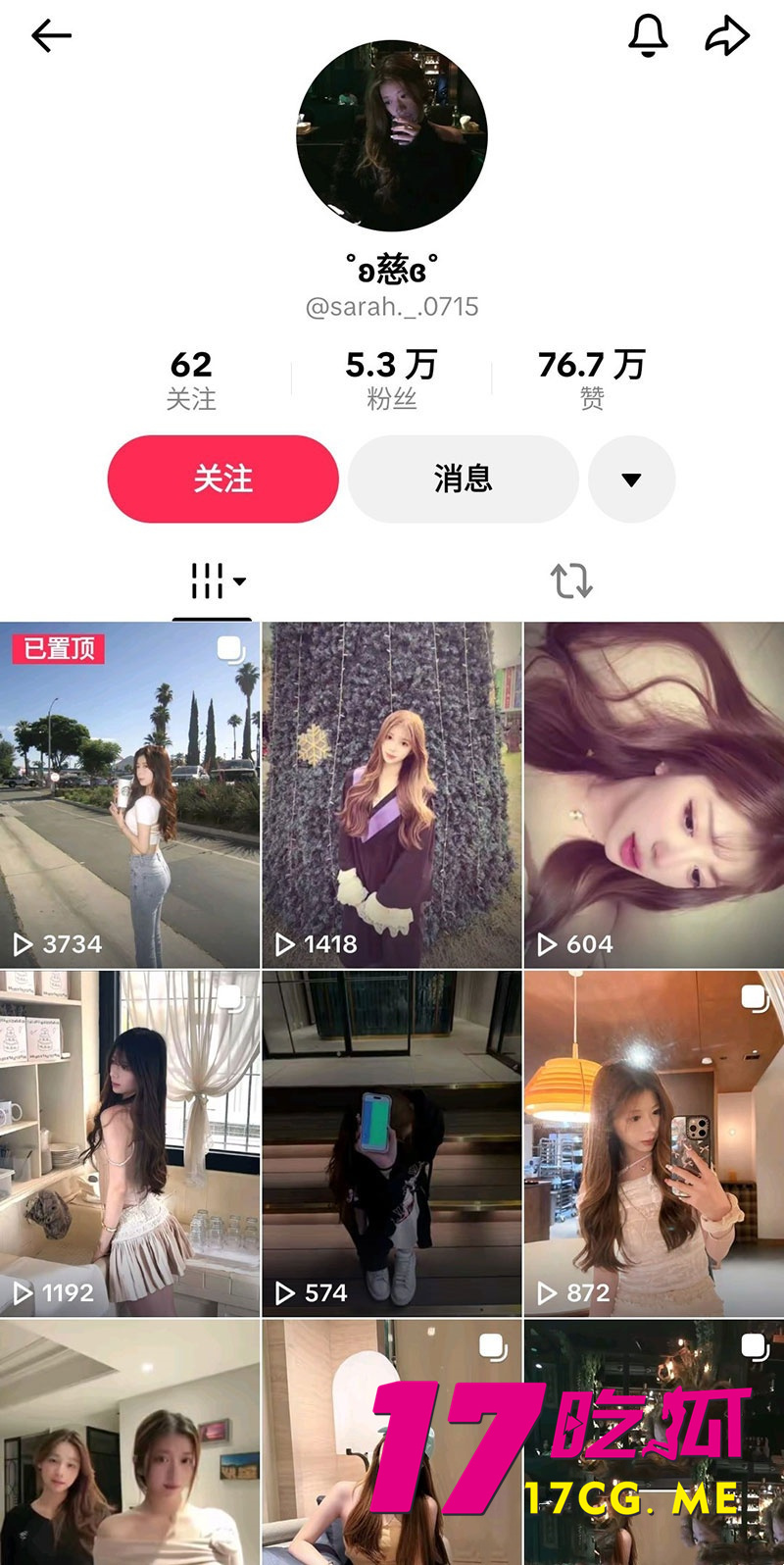The image size is (784, 1565).
Task: Send a message with the 消息 button
Action: click(463, 479)
